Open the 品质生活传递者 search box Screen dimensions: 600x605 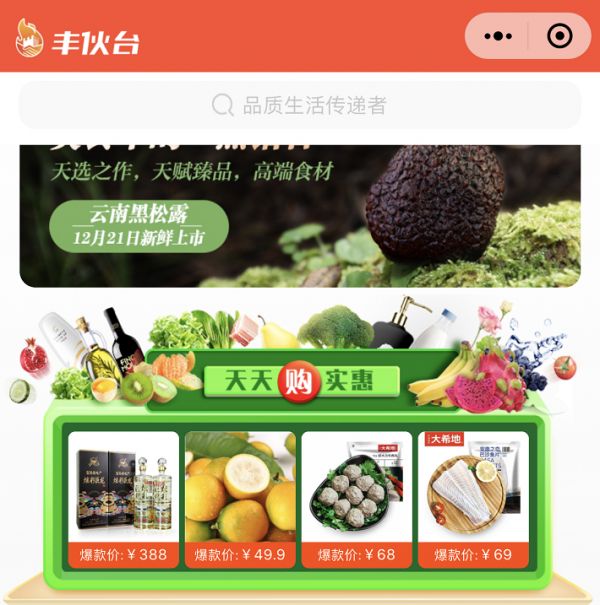[299, 105]
